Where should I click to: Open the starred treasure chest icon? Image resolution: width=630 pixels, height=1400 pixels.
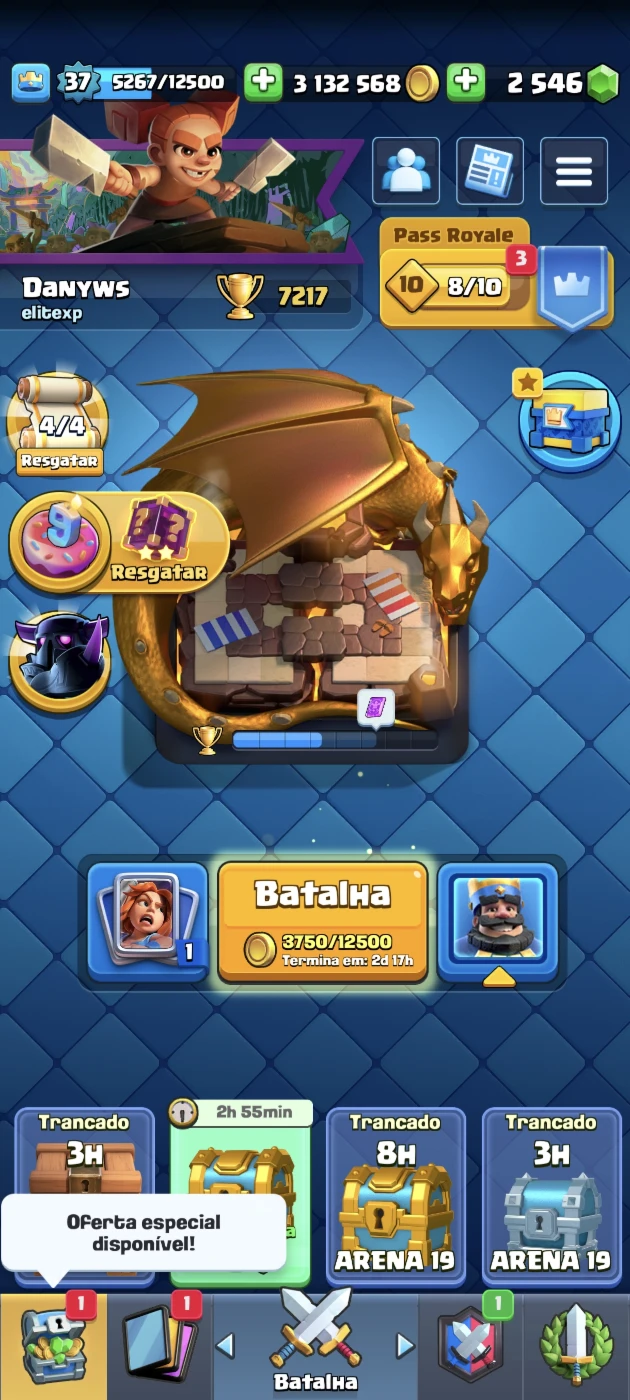[569, 420]
